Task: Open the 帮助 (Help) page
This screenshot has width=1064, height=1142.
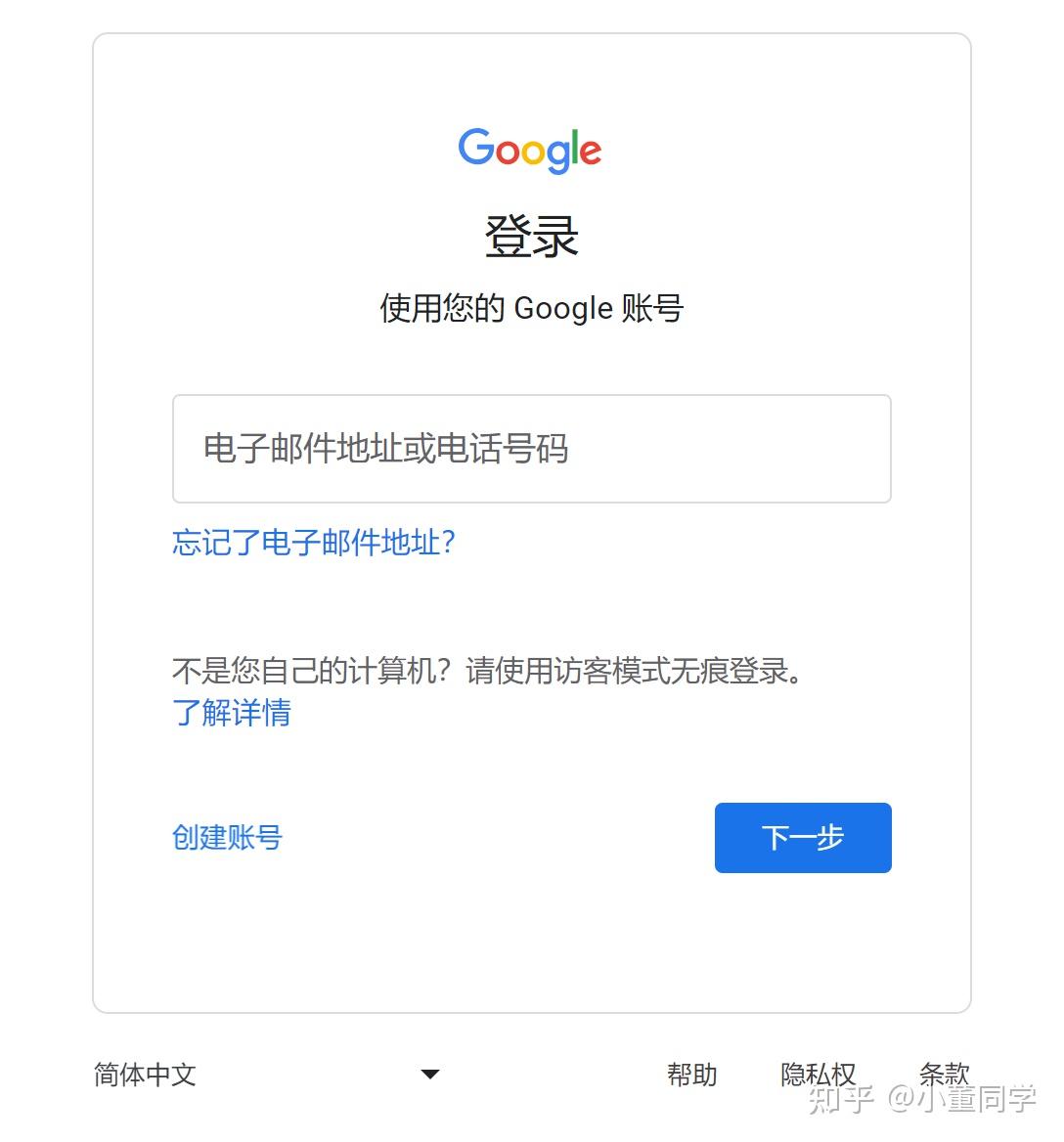Action: 692,1074
